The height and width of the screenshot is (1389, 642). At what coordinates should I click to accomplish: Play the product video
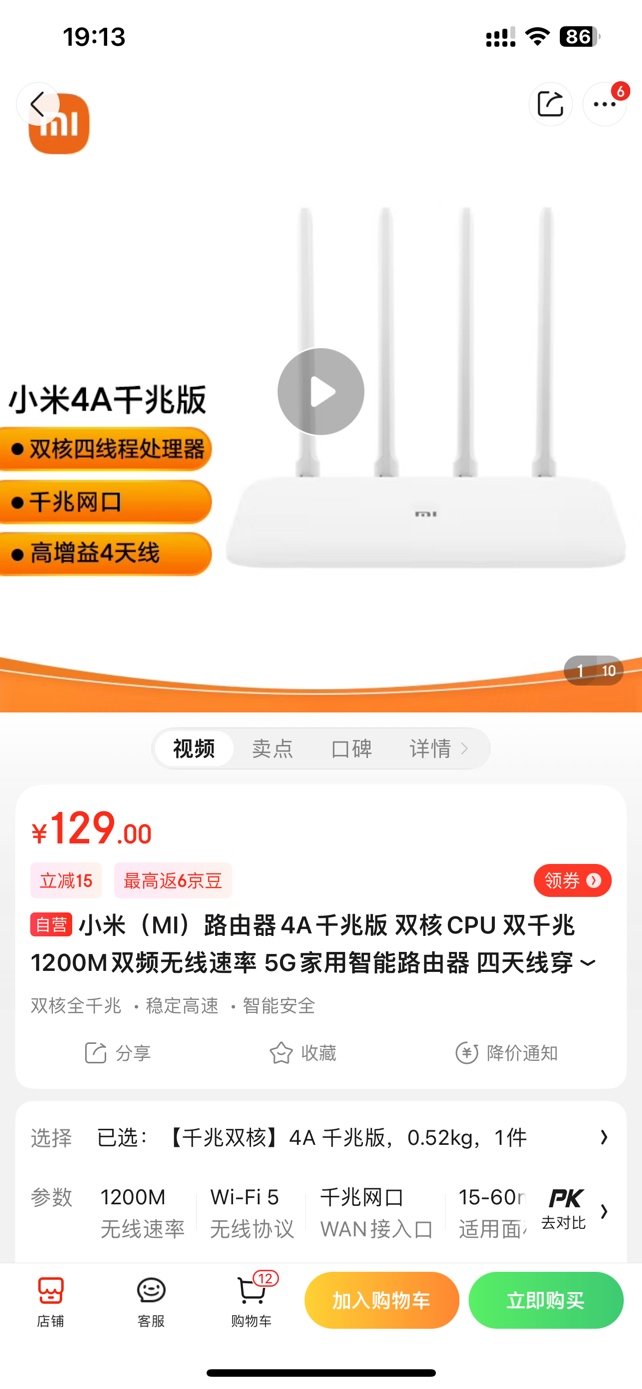pos(321,391)
